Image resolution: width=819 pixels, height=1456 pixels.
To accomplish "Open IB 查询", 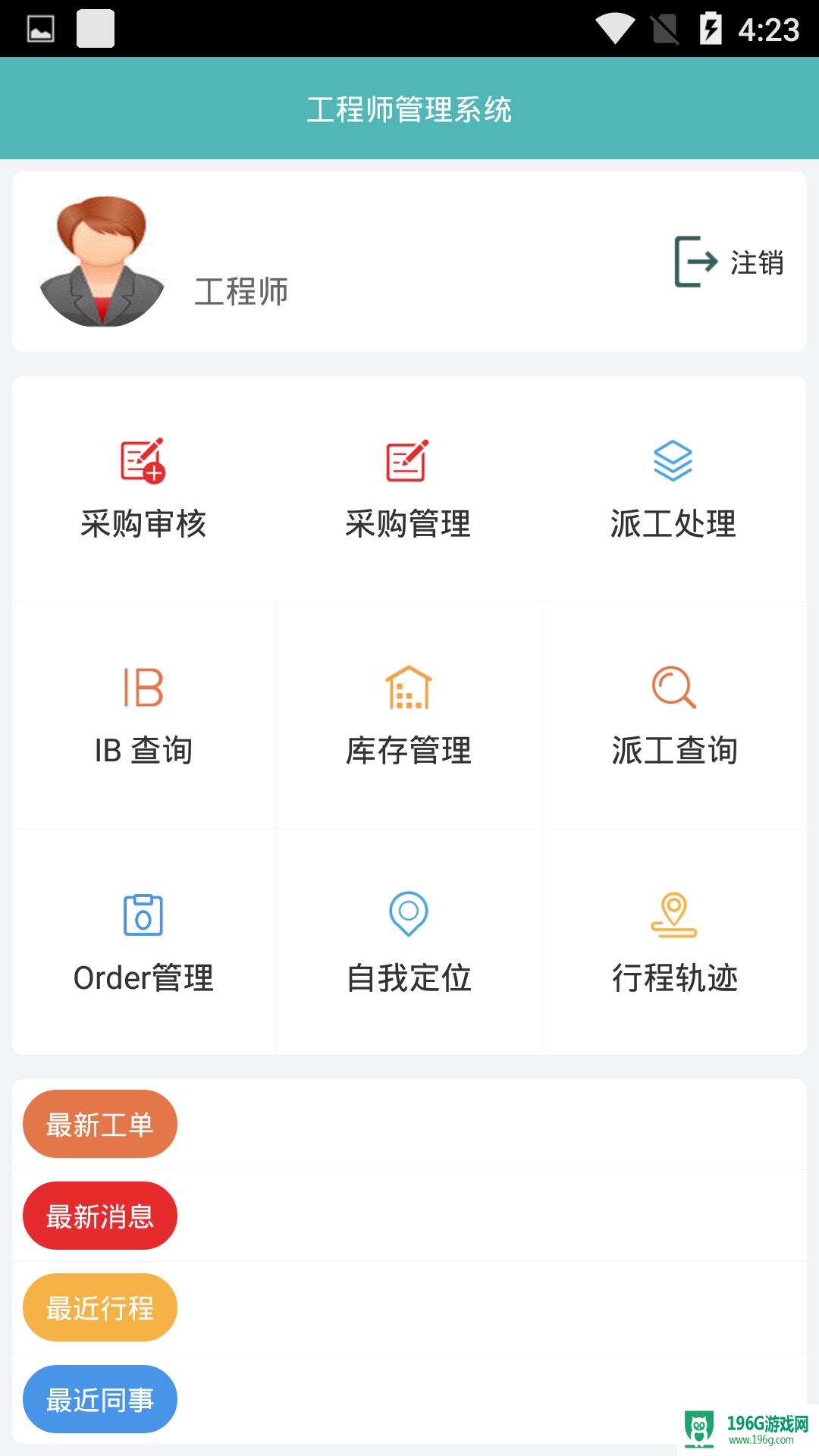I will coord(144,715).
